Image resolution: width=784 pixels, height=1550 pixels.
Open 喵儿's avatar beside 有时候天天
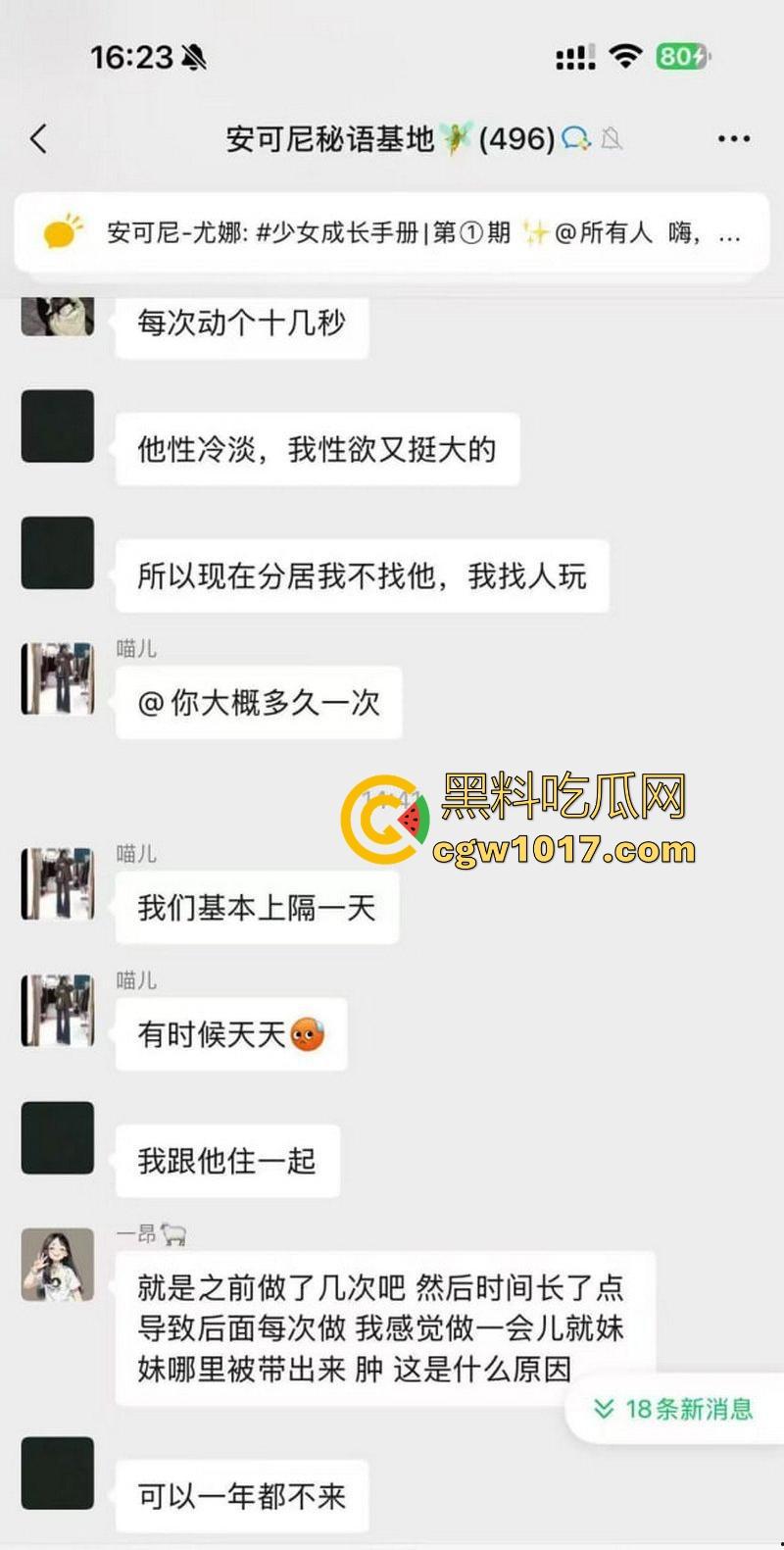point(58,1010)
